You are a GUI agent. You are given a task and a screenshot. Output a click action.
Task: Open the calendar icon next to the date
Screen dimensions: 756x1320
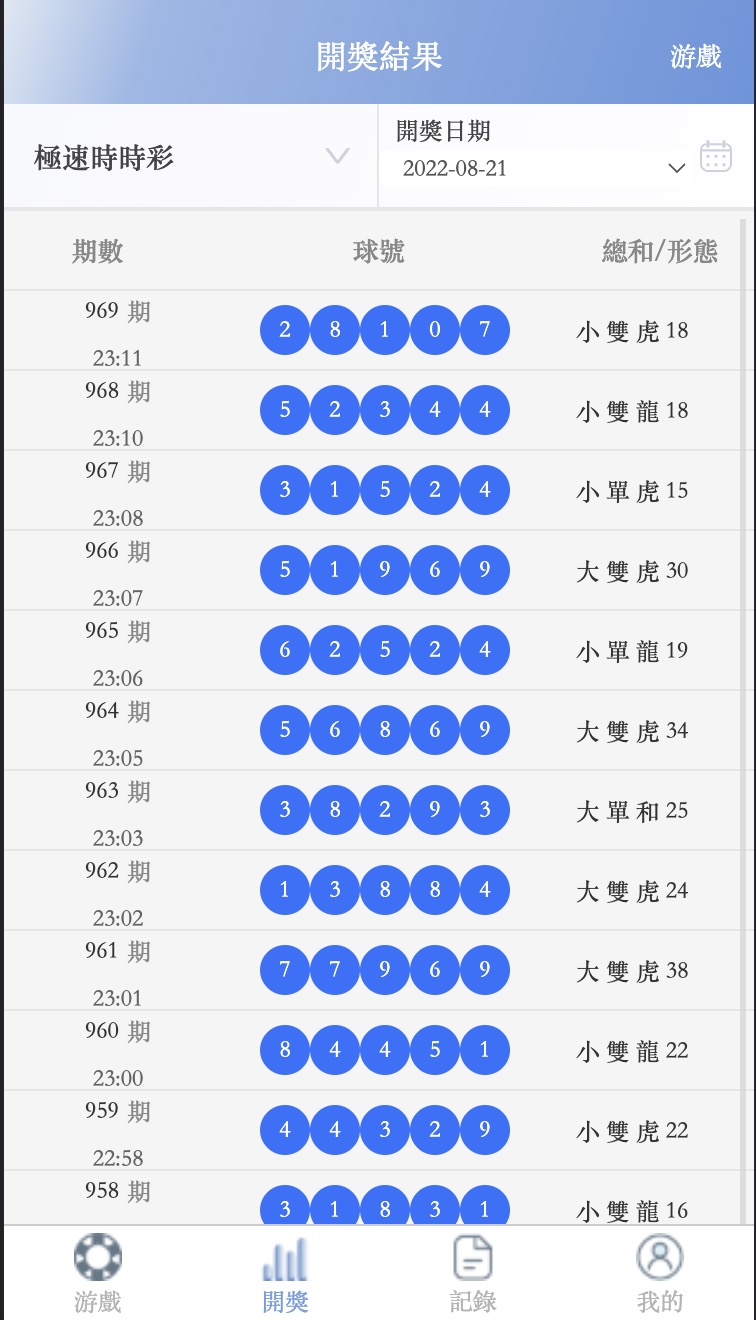click(716, 156)
